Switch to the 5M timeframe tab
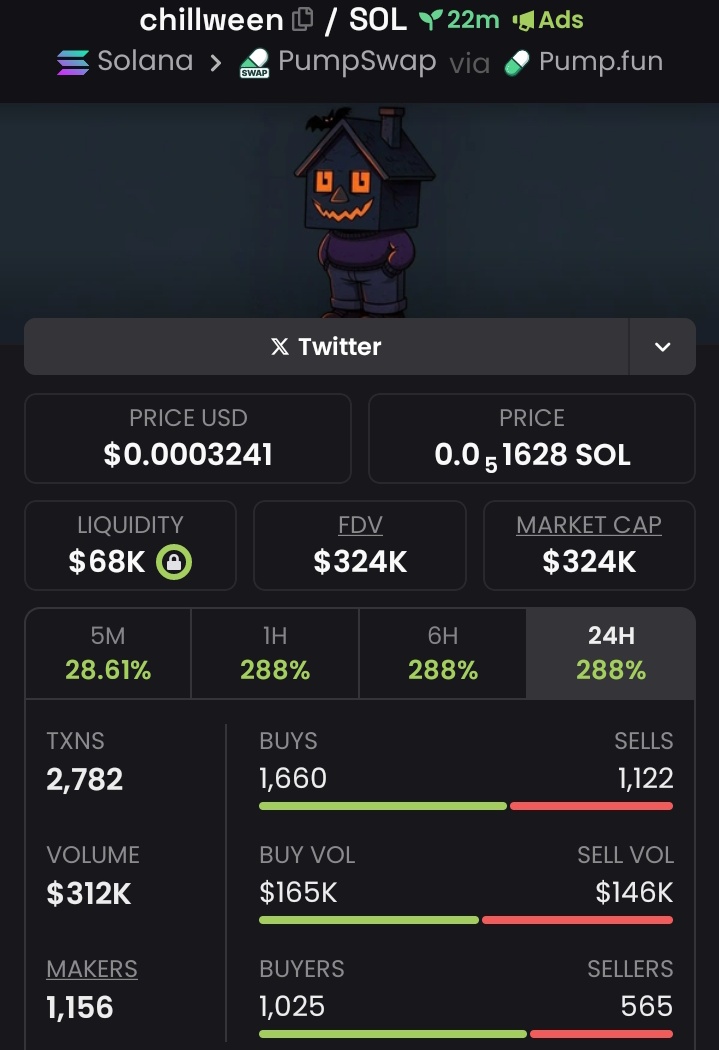 [x=108, y=653]
